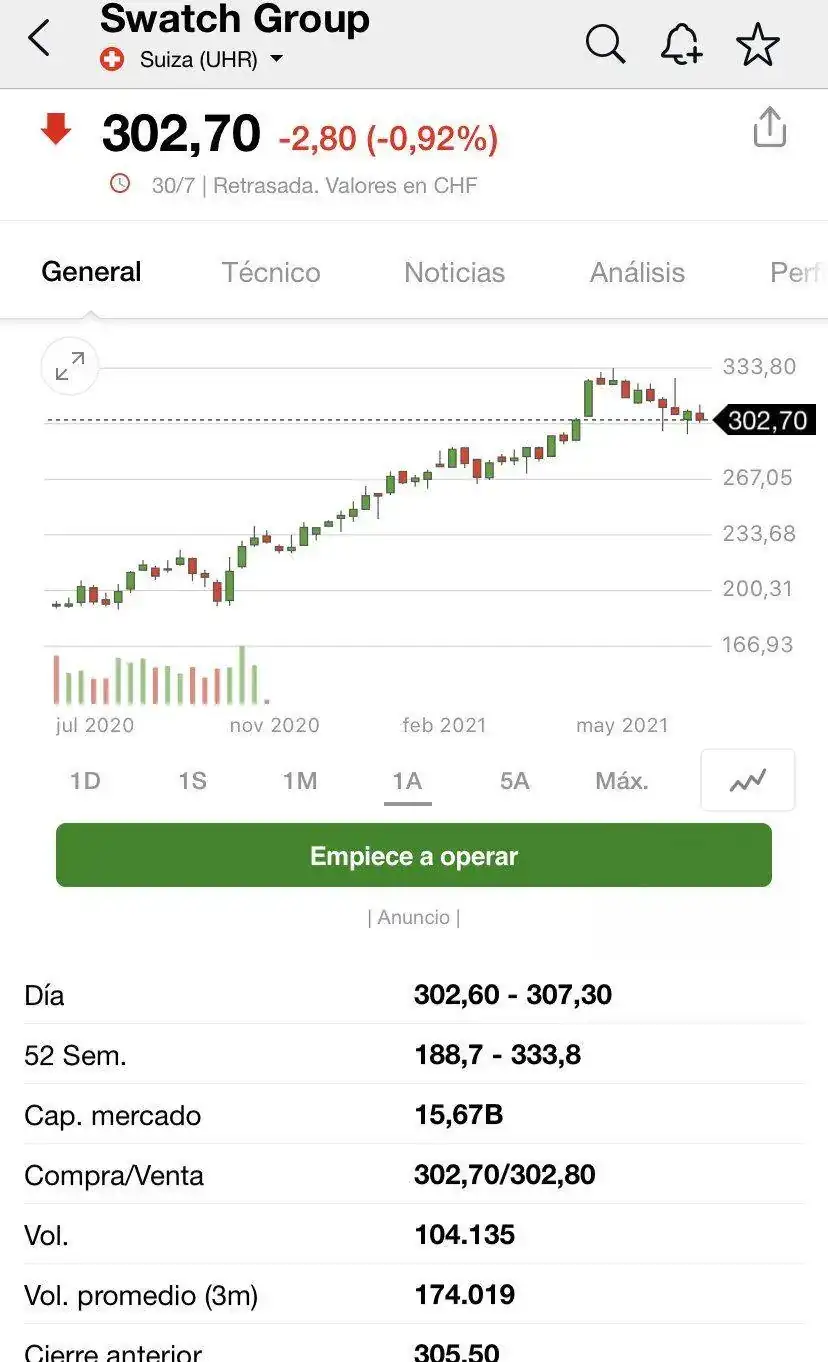Select the 1M chart range
This screenshot has height=1362, width=828.
coord(299,781)
